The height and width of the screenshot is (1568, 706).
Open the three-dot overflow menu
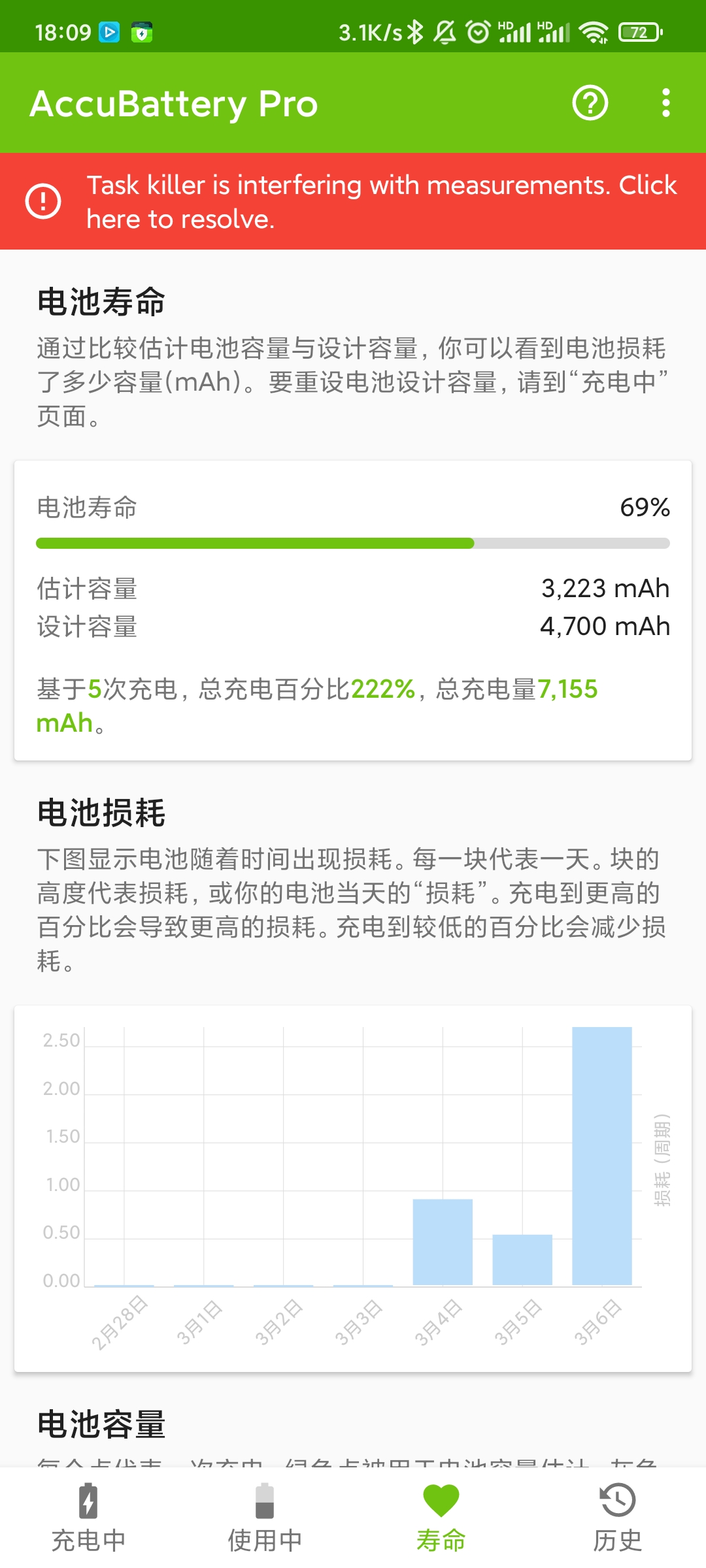[665, 103]
